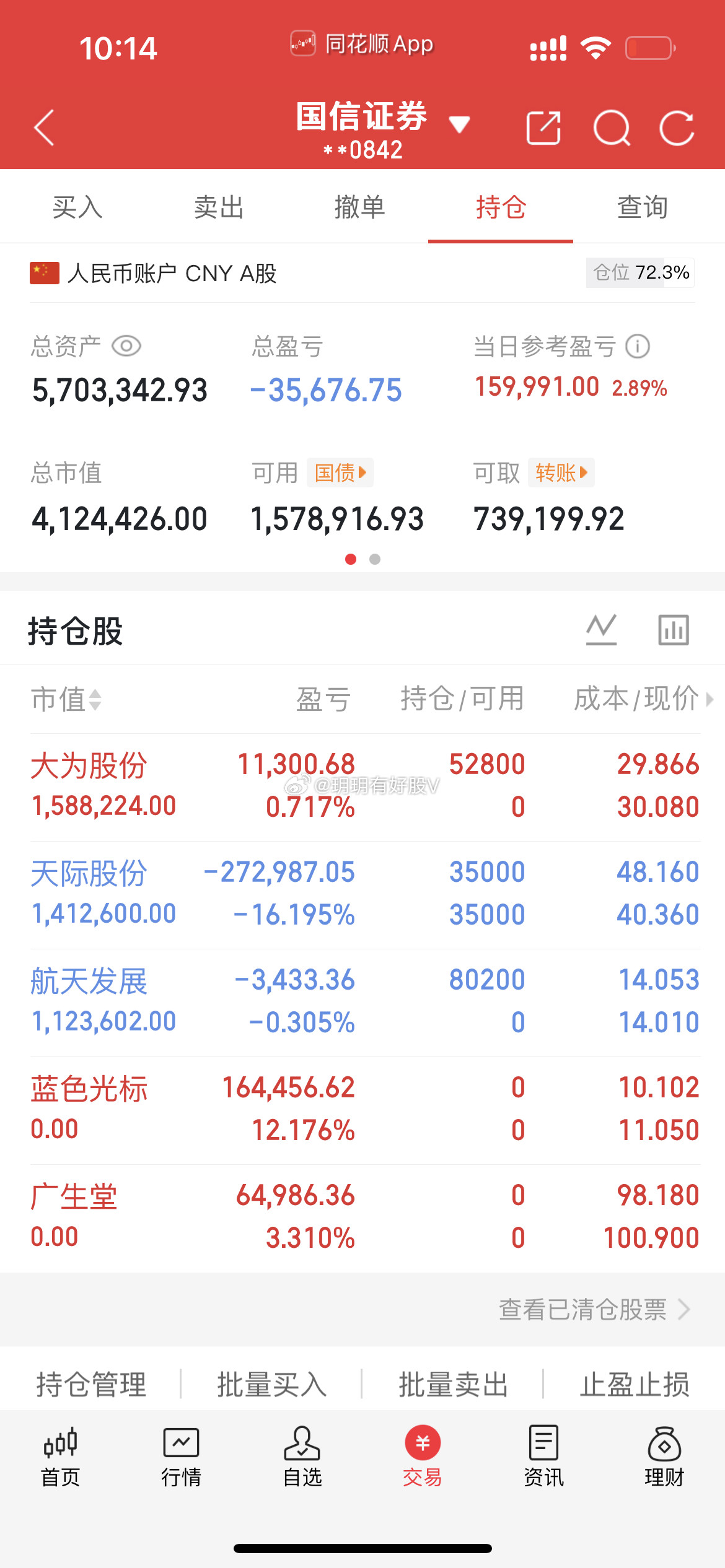Tap the share icon in the top bar
The width and height of the screenshot is (725, 1568).
click(544, 128)
